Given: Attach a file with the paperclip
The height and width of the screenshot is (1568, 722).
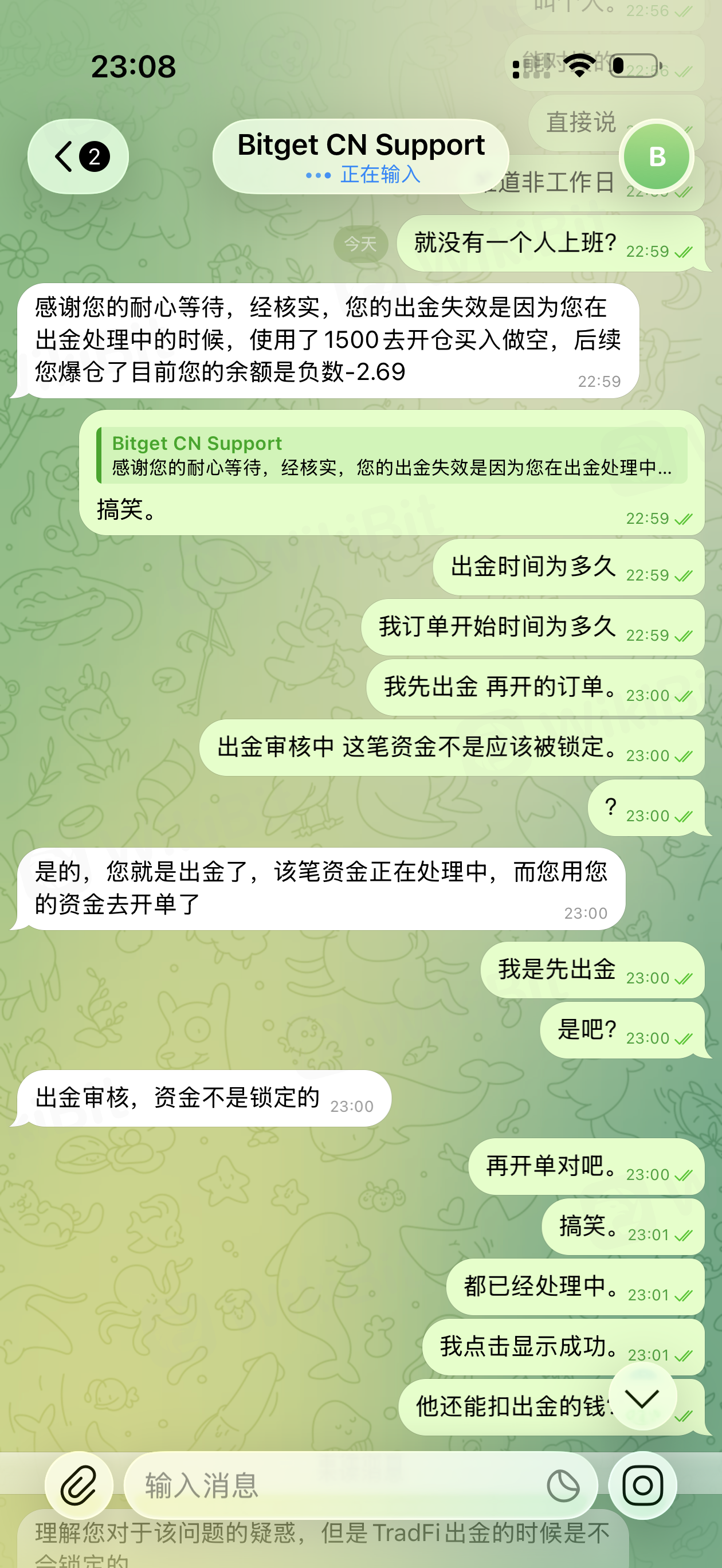Looking at the screenshot, I should tap(79, 1485).
